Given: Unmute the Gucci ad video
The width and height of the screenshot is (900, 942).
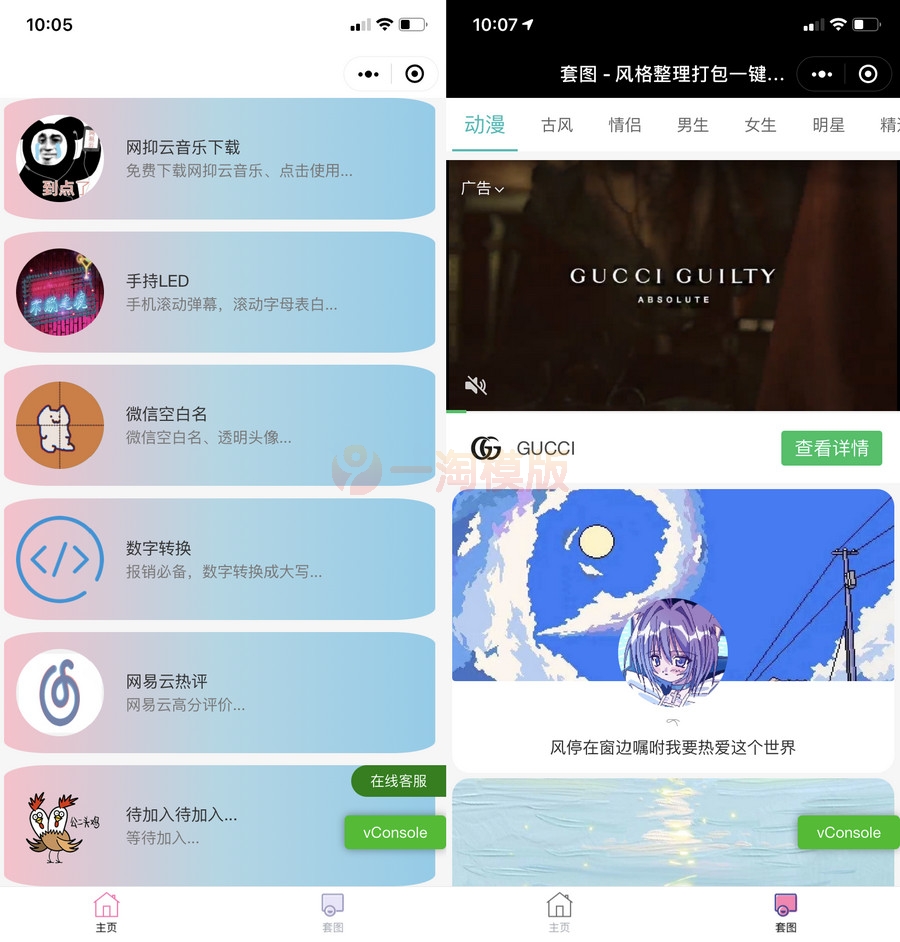Looking at the screenshot, I should coord(476,385).
